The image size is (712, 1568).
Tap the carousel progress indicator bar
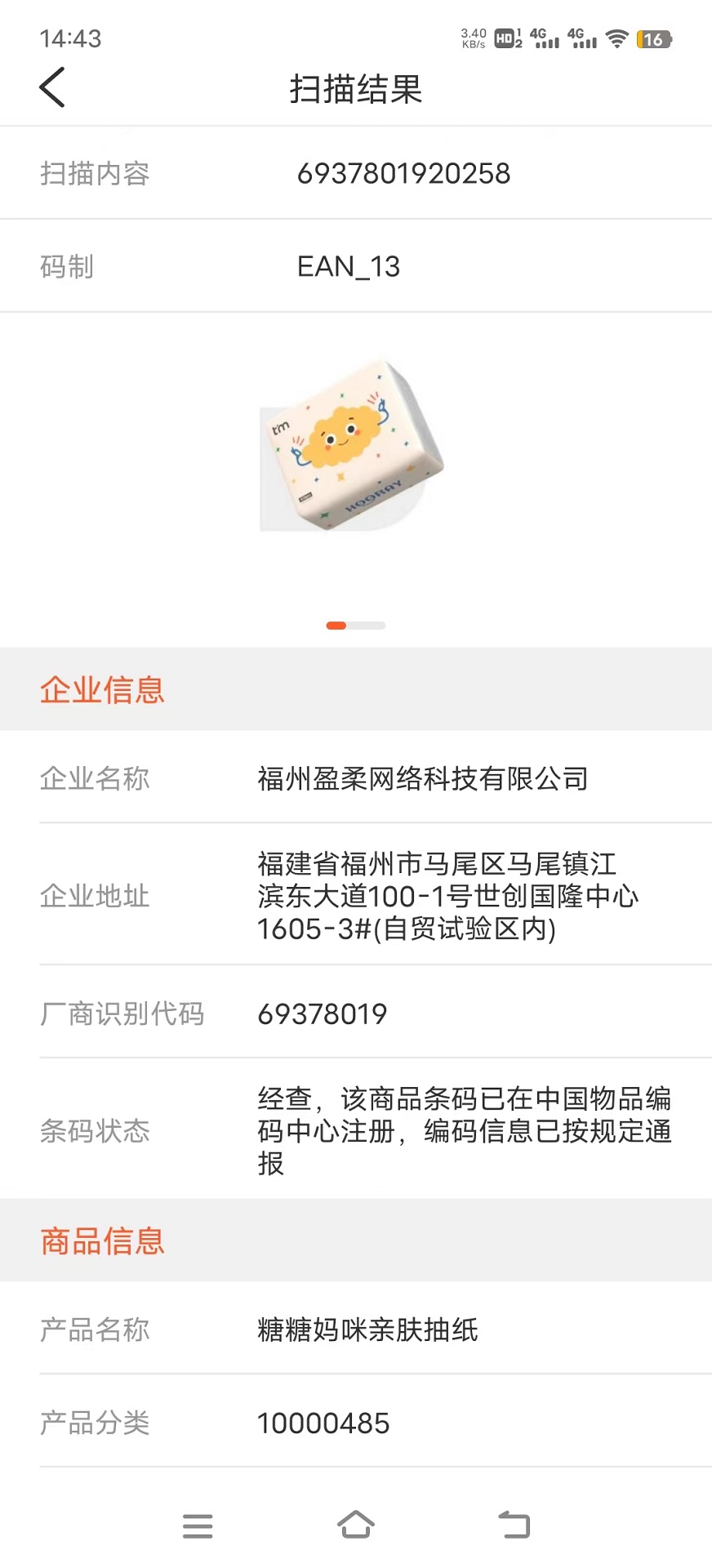(356, 625)
